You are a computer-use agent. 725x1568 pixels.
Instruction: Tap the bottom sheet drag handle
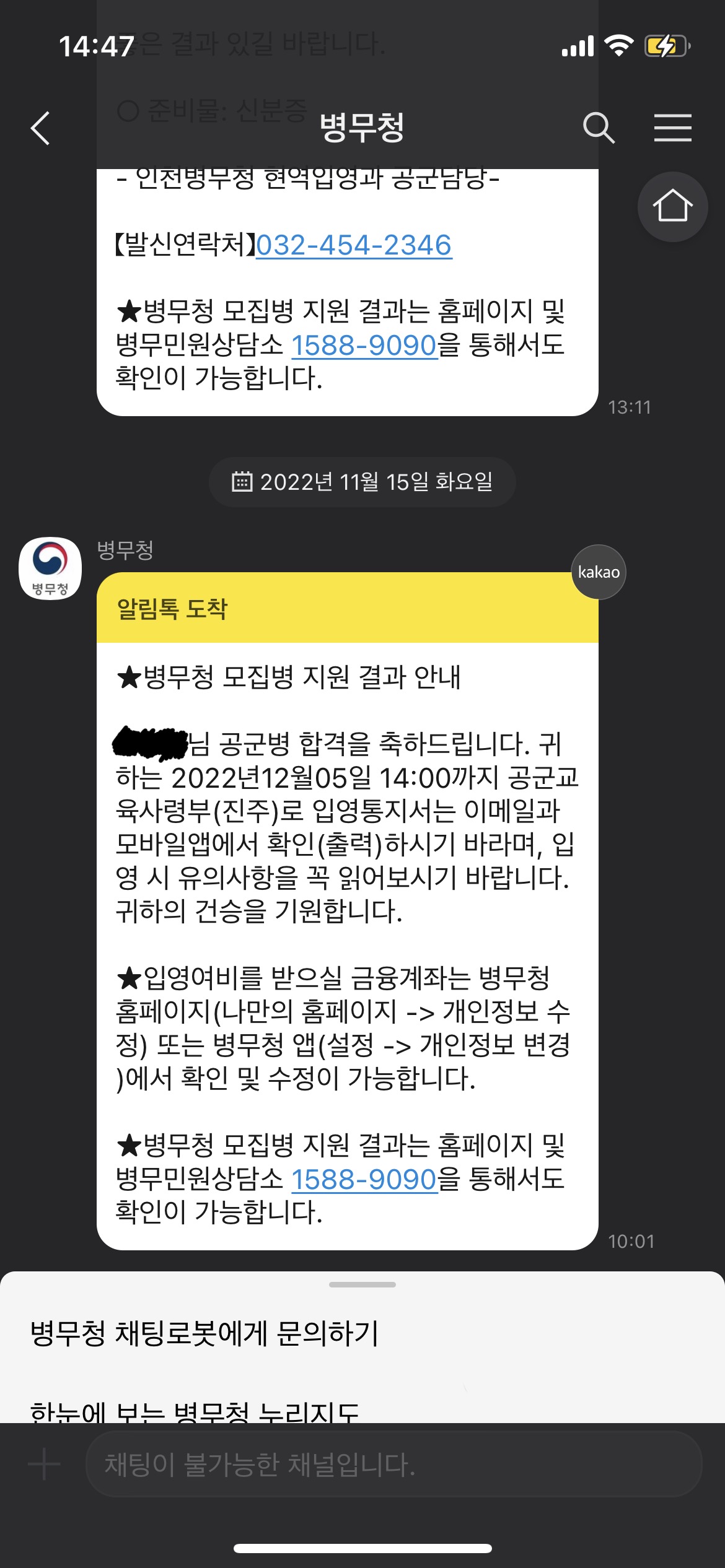click(x=362, y=1284)
